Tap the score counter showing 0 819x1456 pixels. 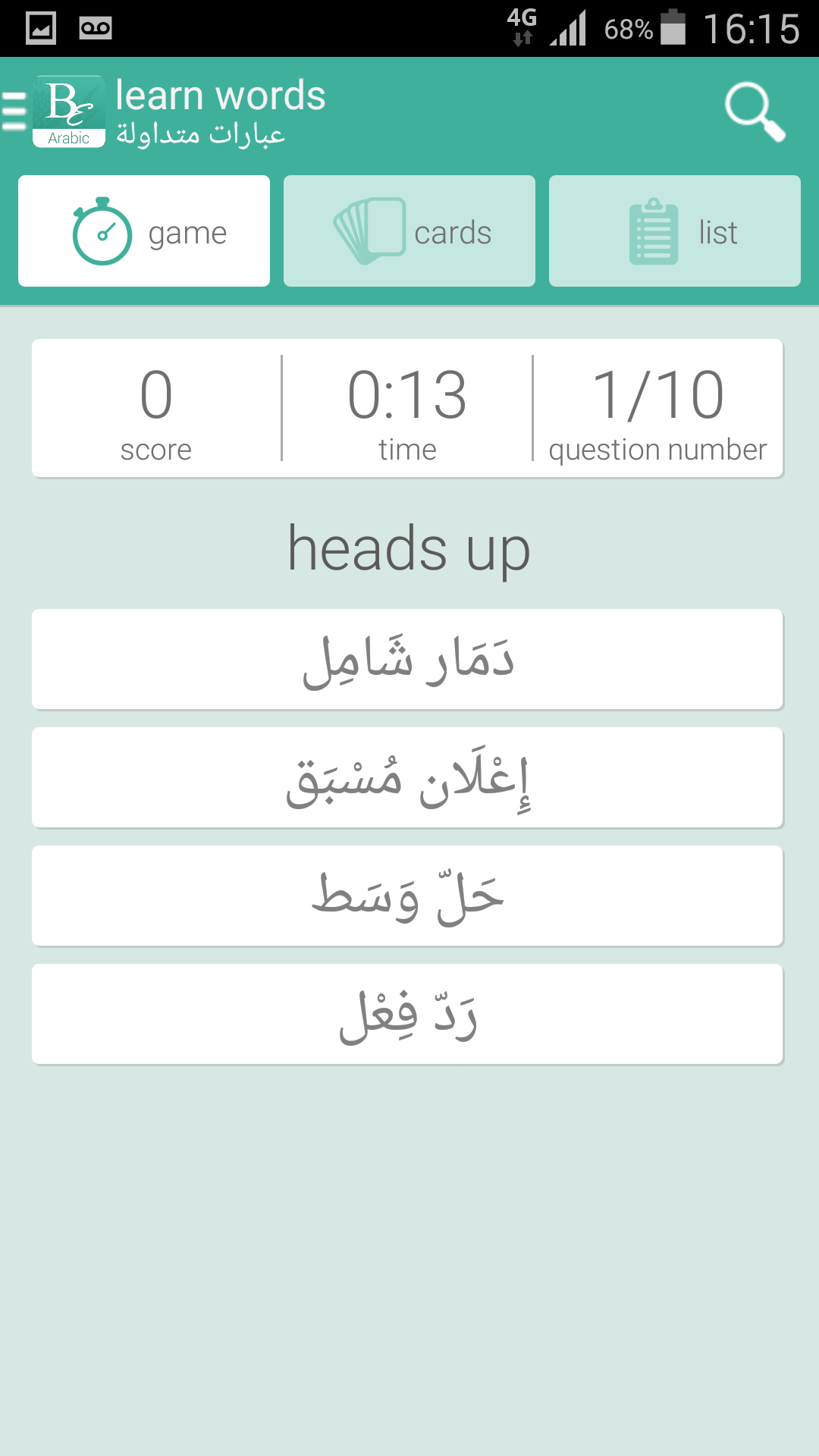coord(155,408)
